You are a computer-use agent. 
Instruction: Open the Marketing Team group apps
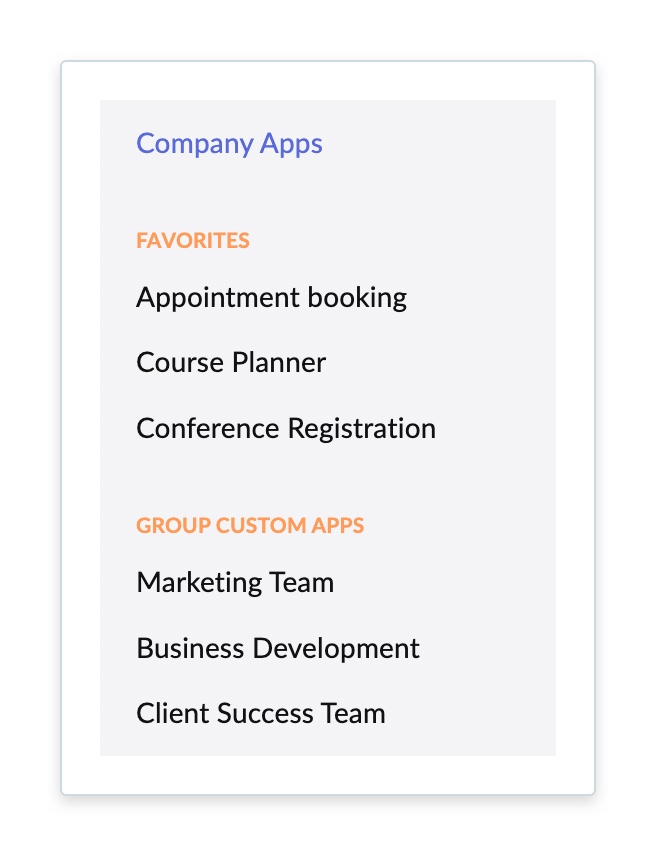[235, 583]
